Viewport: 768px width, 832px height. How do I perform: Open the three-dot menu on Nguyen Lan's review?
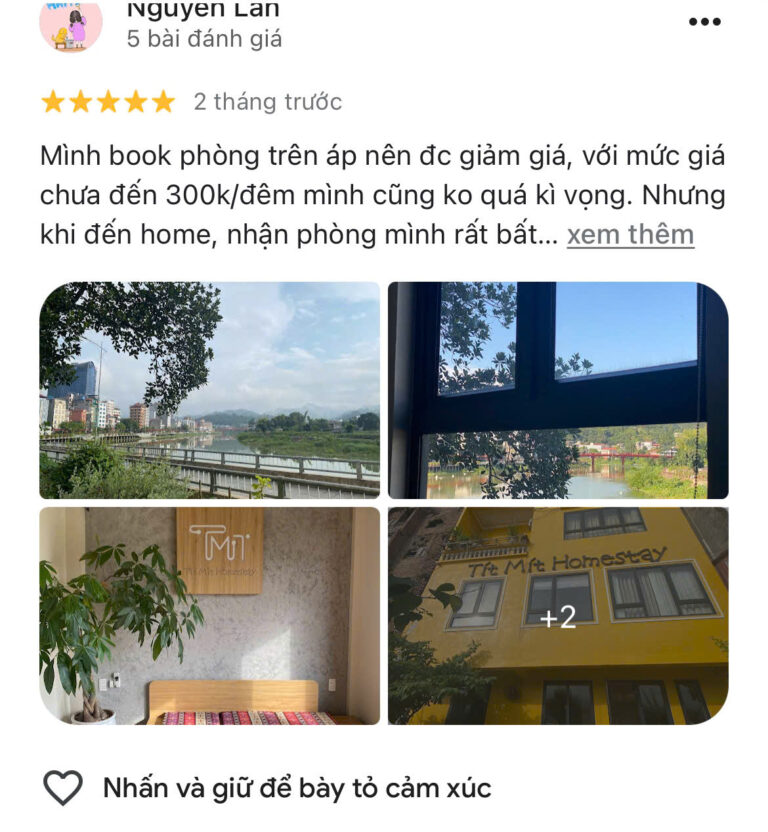pos(704,22)
